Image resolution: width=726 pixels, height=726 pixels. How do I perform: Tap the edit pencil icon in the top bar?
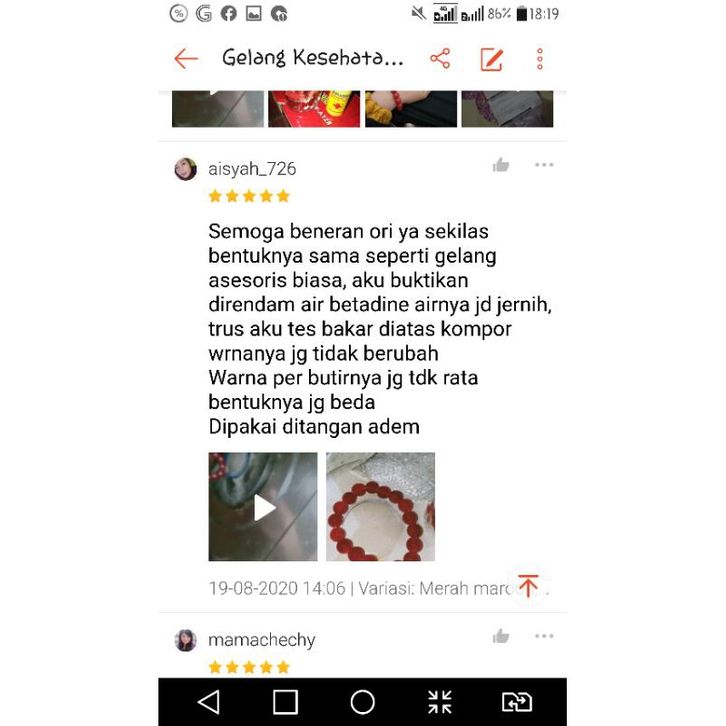(x=491, y=59)
